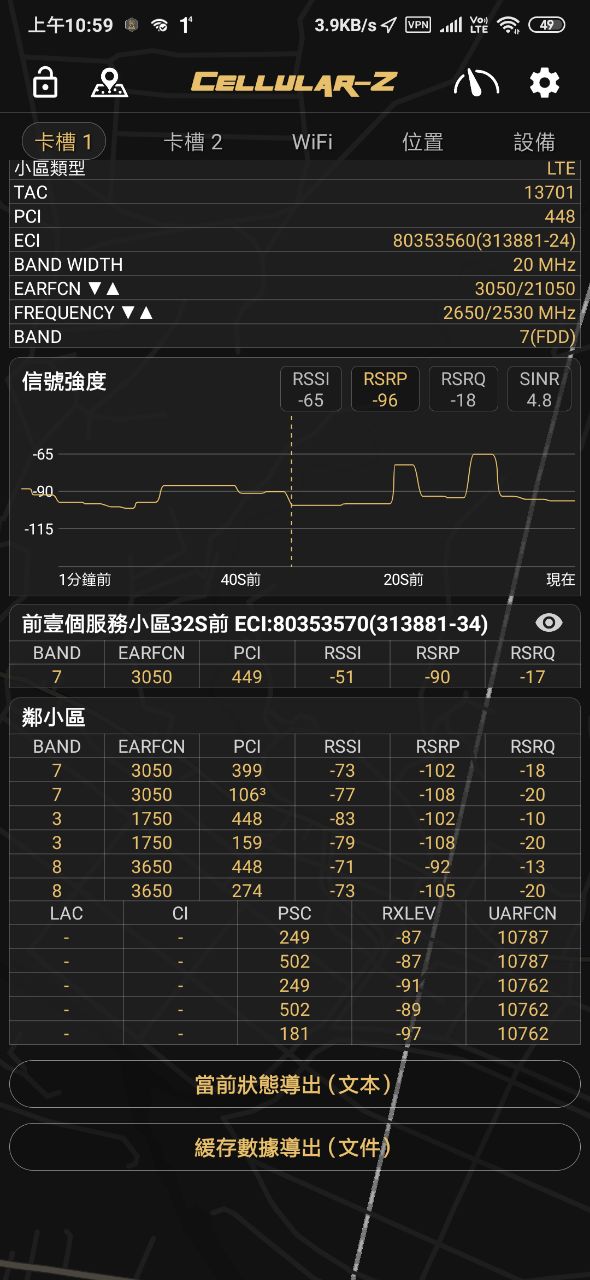Select the 卡槽 1 tab
This screenshot has height=1280, width=590.
pyautogui.click(x=64, y=141)
